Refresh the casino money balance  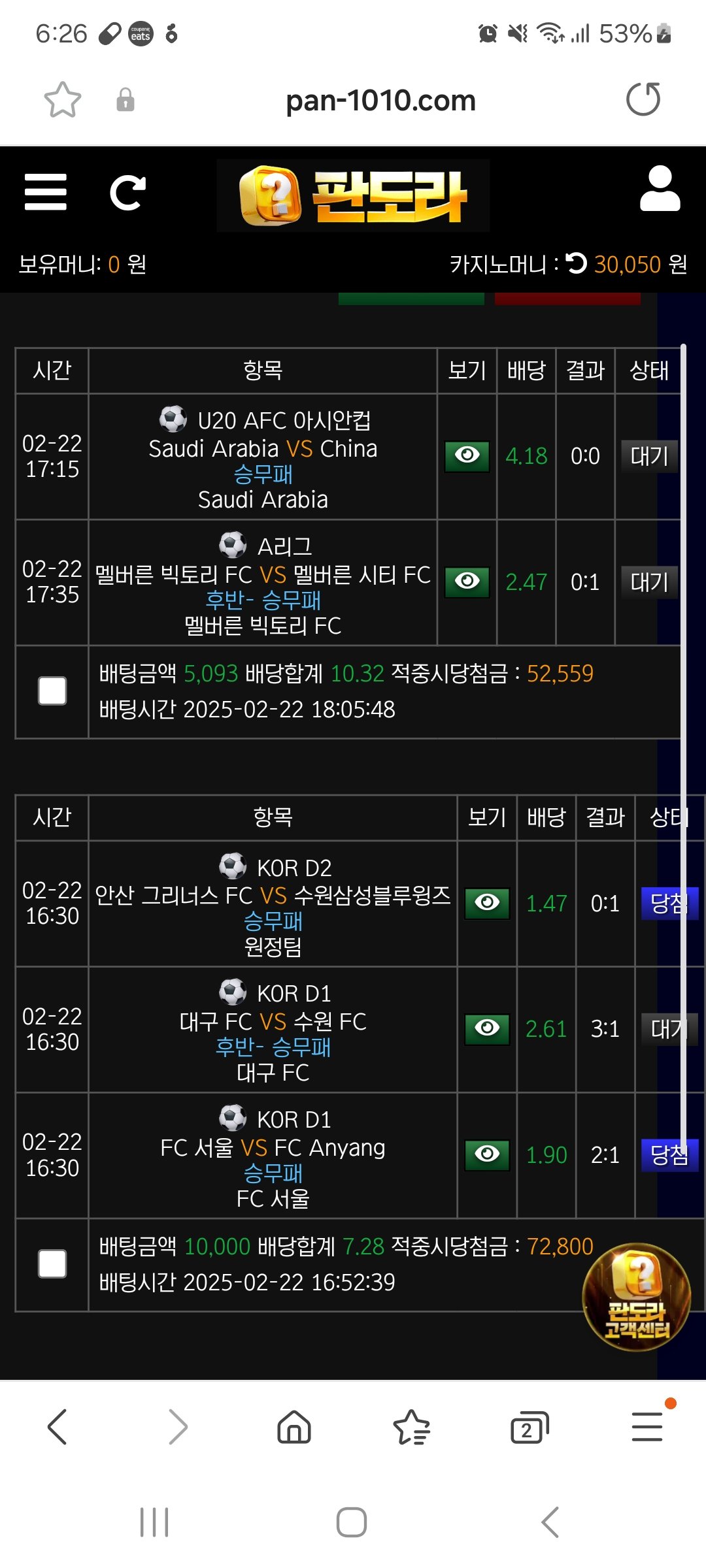(577, 263)
